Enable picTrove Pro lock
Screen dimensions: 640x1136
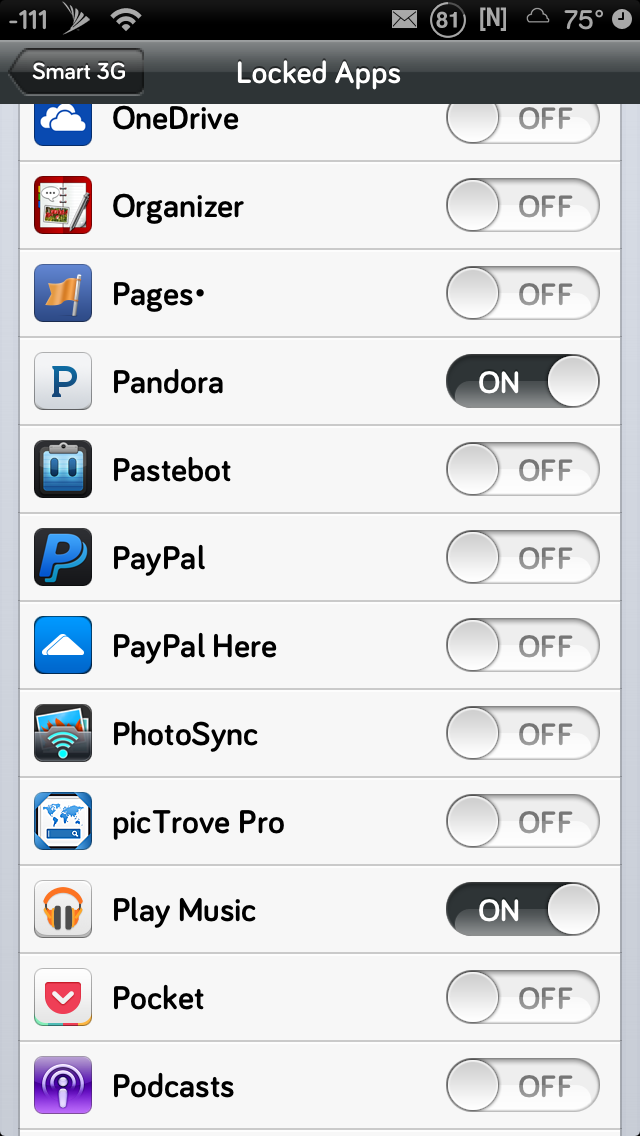(523, 822)
